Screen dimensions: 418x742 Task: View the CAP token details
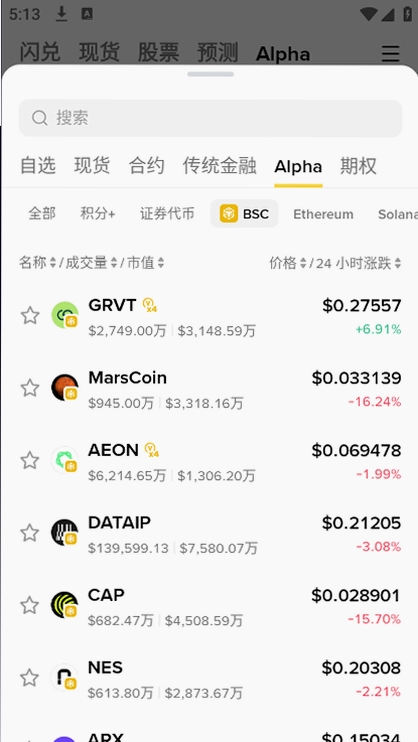pos(210,605)
